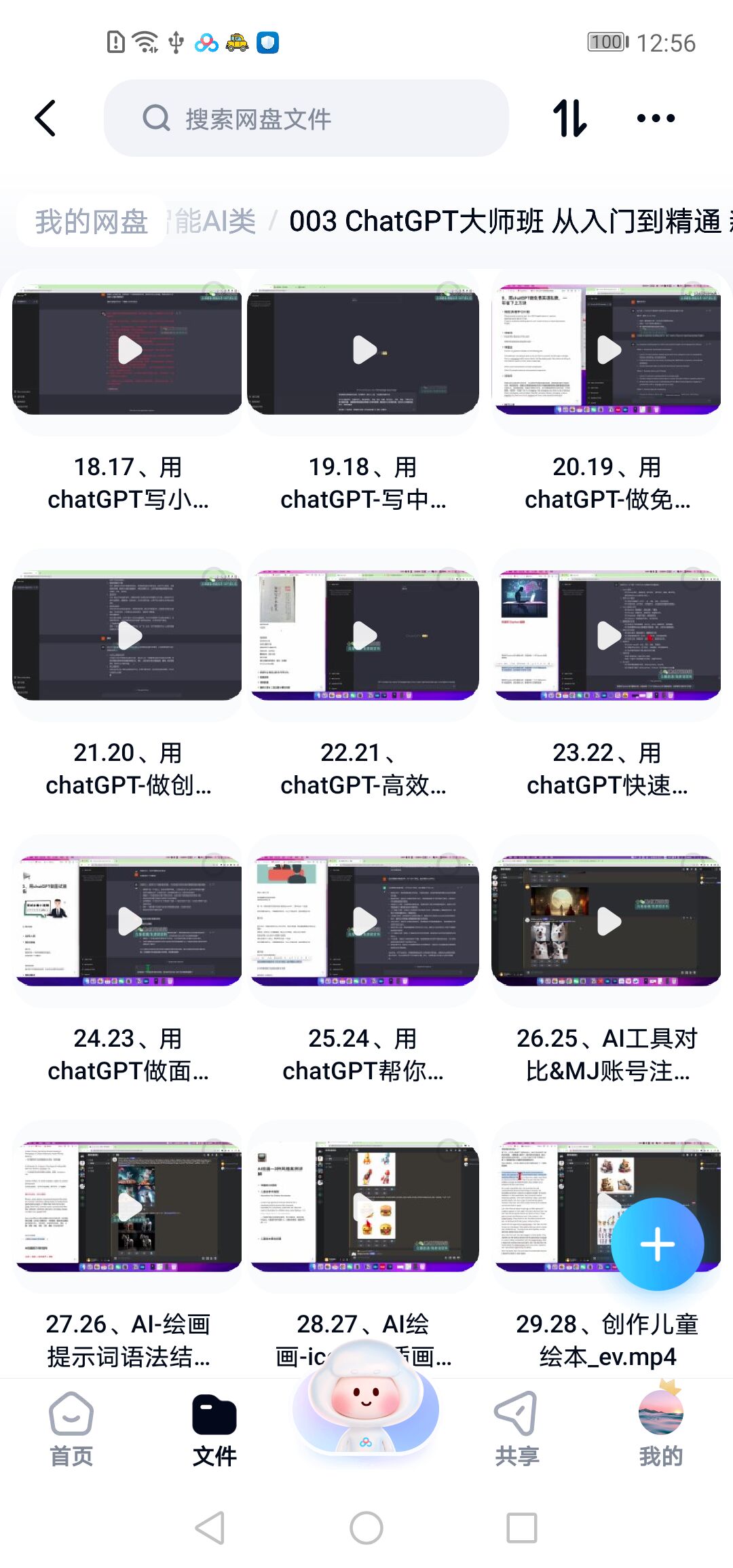
Task: Play video 27.26、AI-绘画提示词语法结...
Action: [x=128, y=1207]
